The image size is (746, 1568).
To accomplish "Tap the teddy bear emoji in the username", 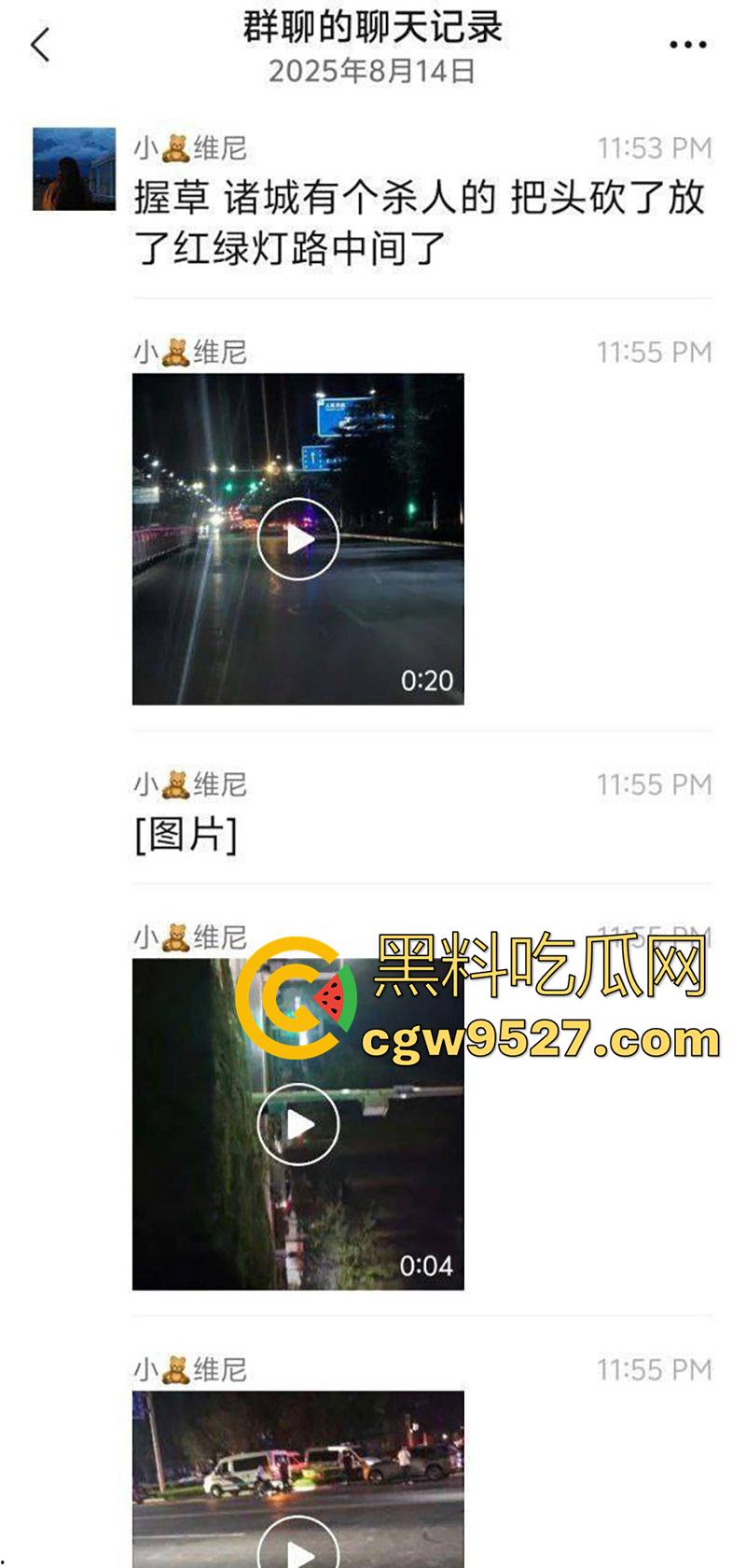I will click(x=177, y=146).
